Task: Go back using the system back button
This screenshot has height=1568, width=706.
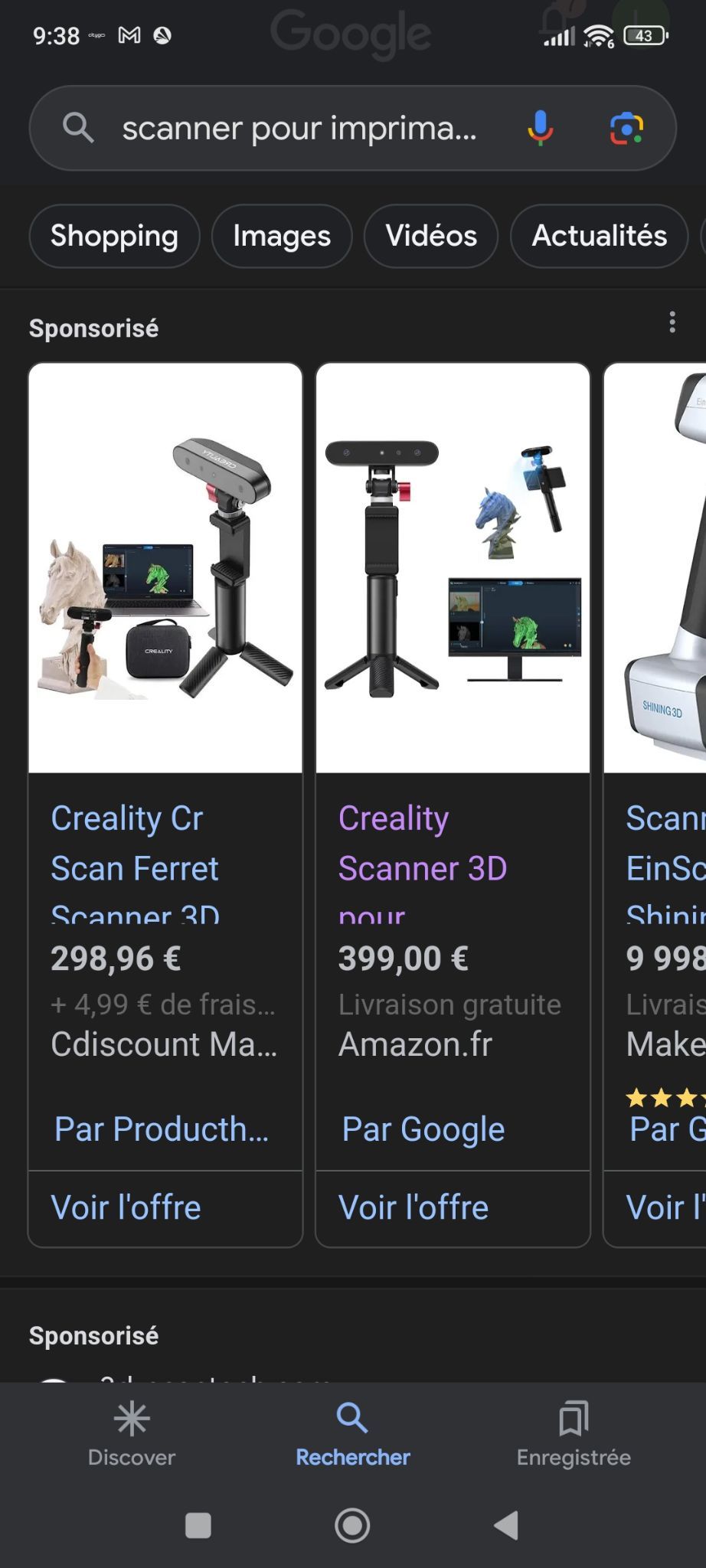Action: coord(506,1525)
